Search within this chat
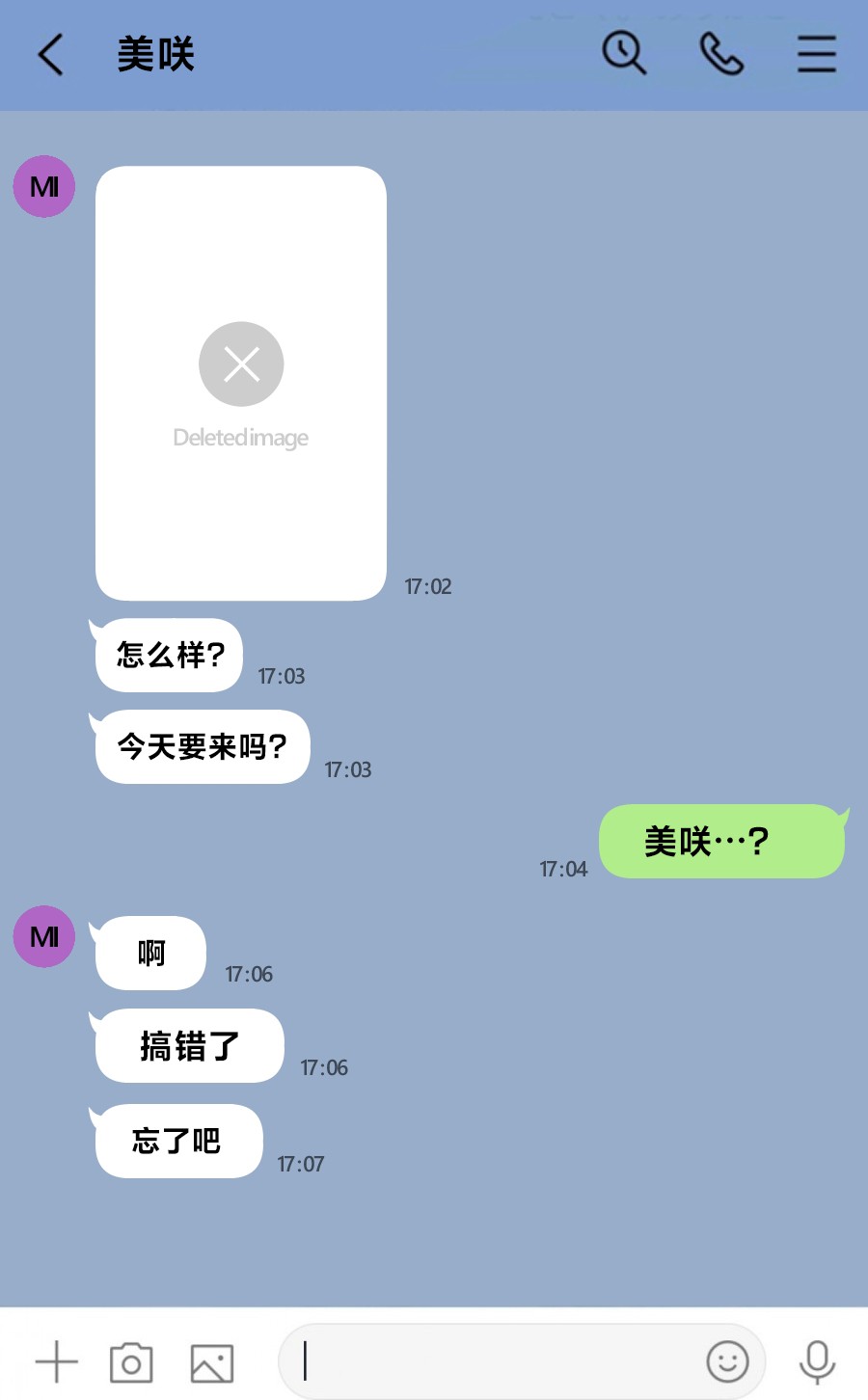The height and width of the screenshot is (1400, 868). pos(624,52)
